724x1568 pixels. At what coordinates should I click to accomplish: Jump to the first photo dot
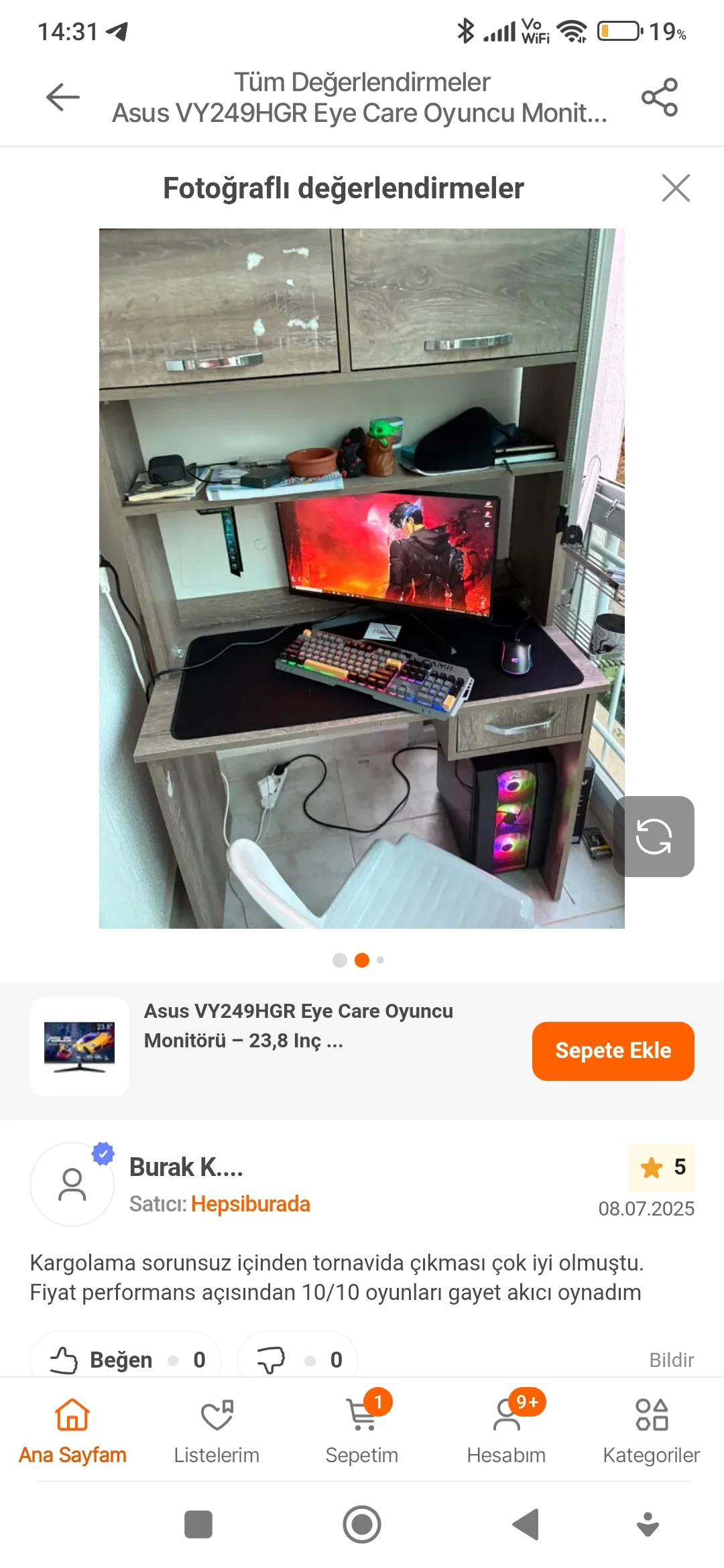[340, 960]
